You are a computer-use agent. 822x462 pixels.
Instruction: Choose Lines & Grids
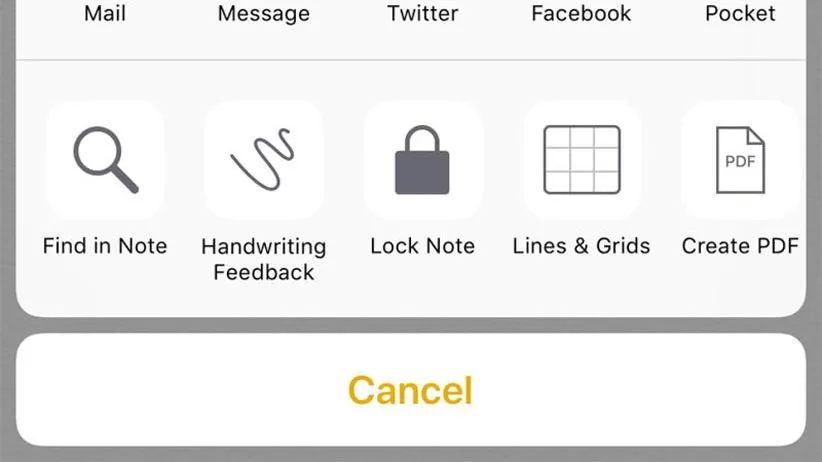(x=581, y=160)
